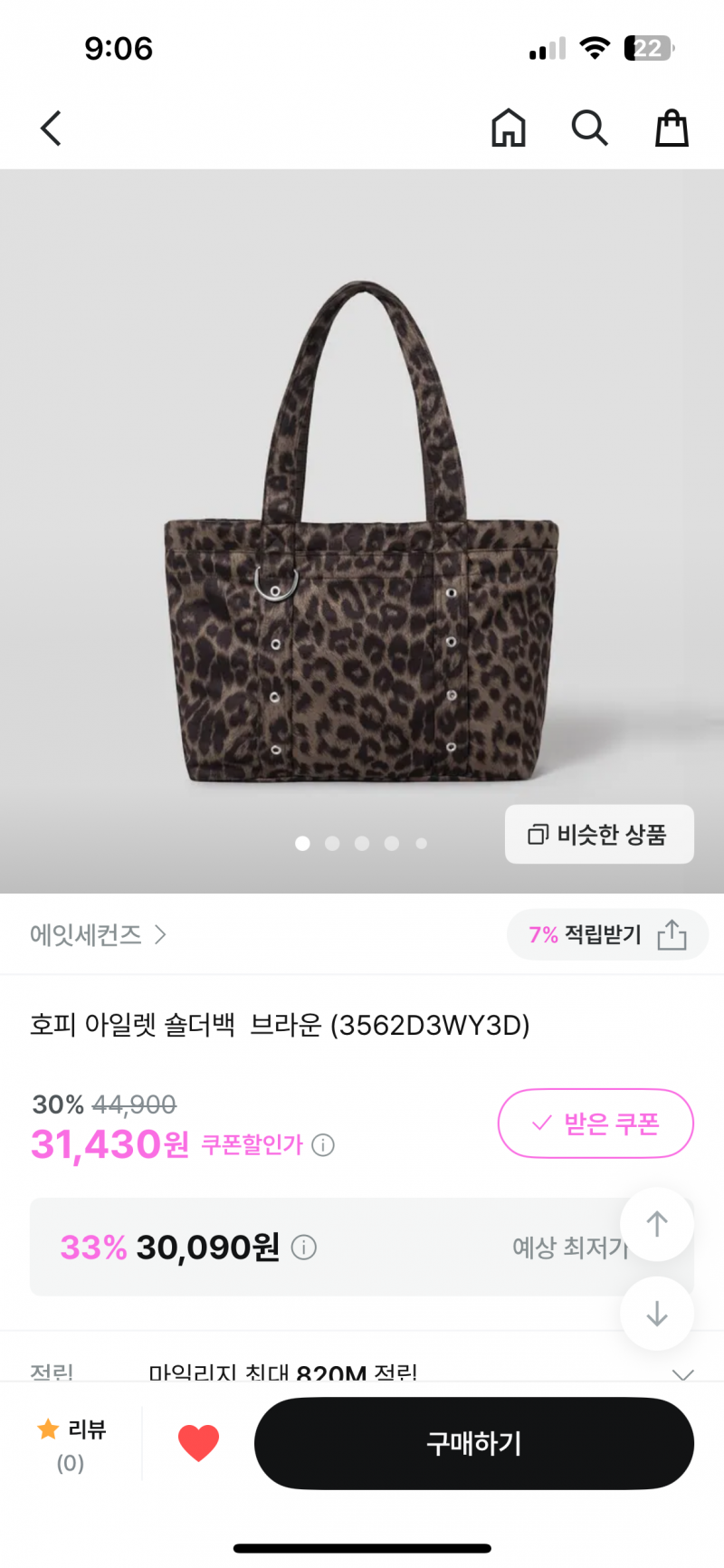Open the 비슷한 상품 panel
Image resolution: width=724 pixels, height=1568 pixels.
click(599, 834)
